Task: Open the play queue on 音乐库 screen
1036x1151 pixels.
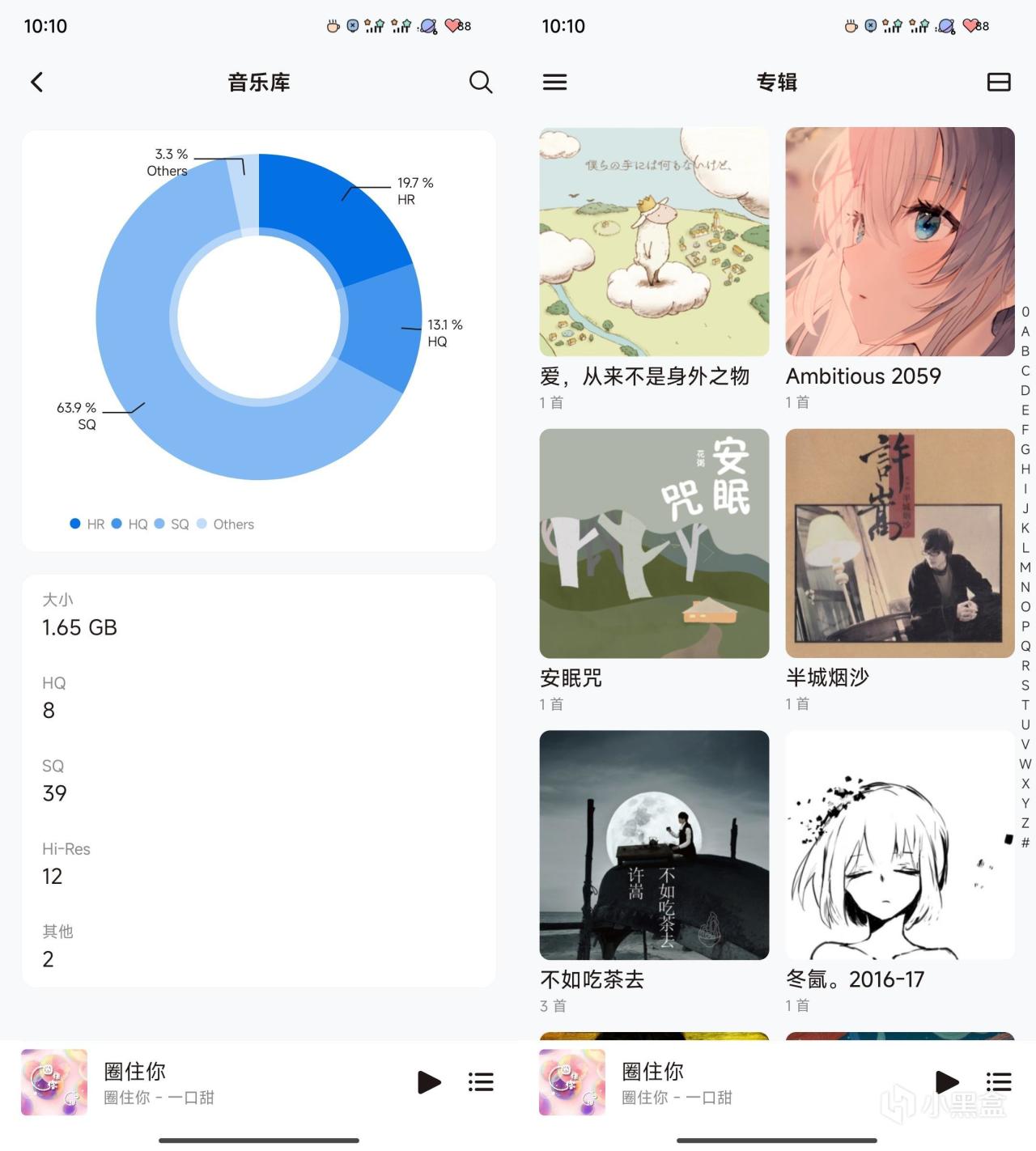Action: tap(481, 1082)
